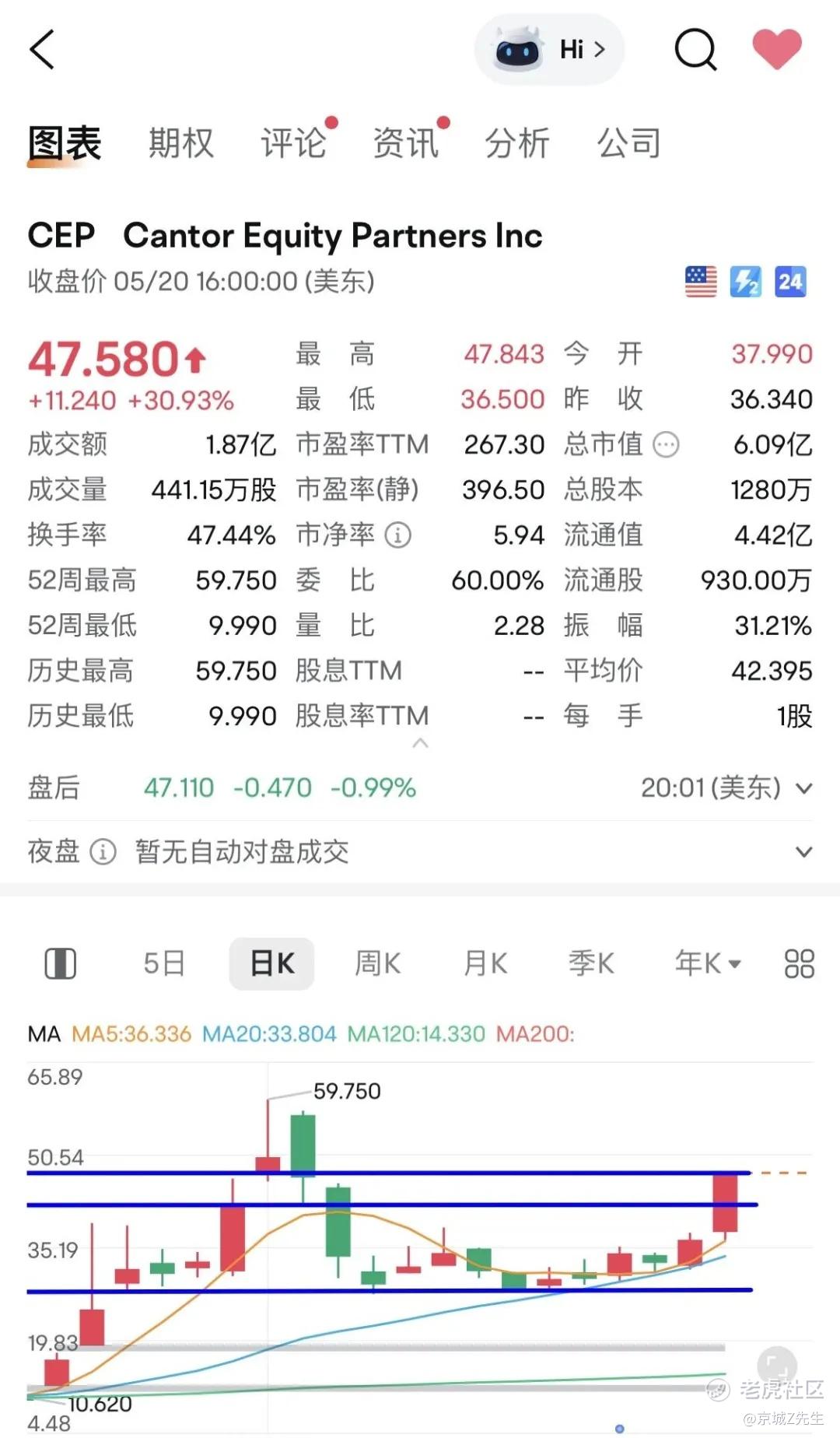
Task: Tap the ellipsis icon beside 总市值
Action: tap(666, 445)
